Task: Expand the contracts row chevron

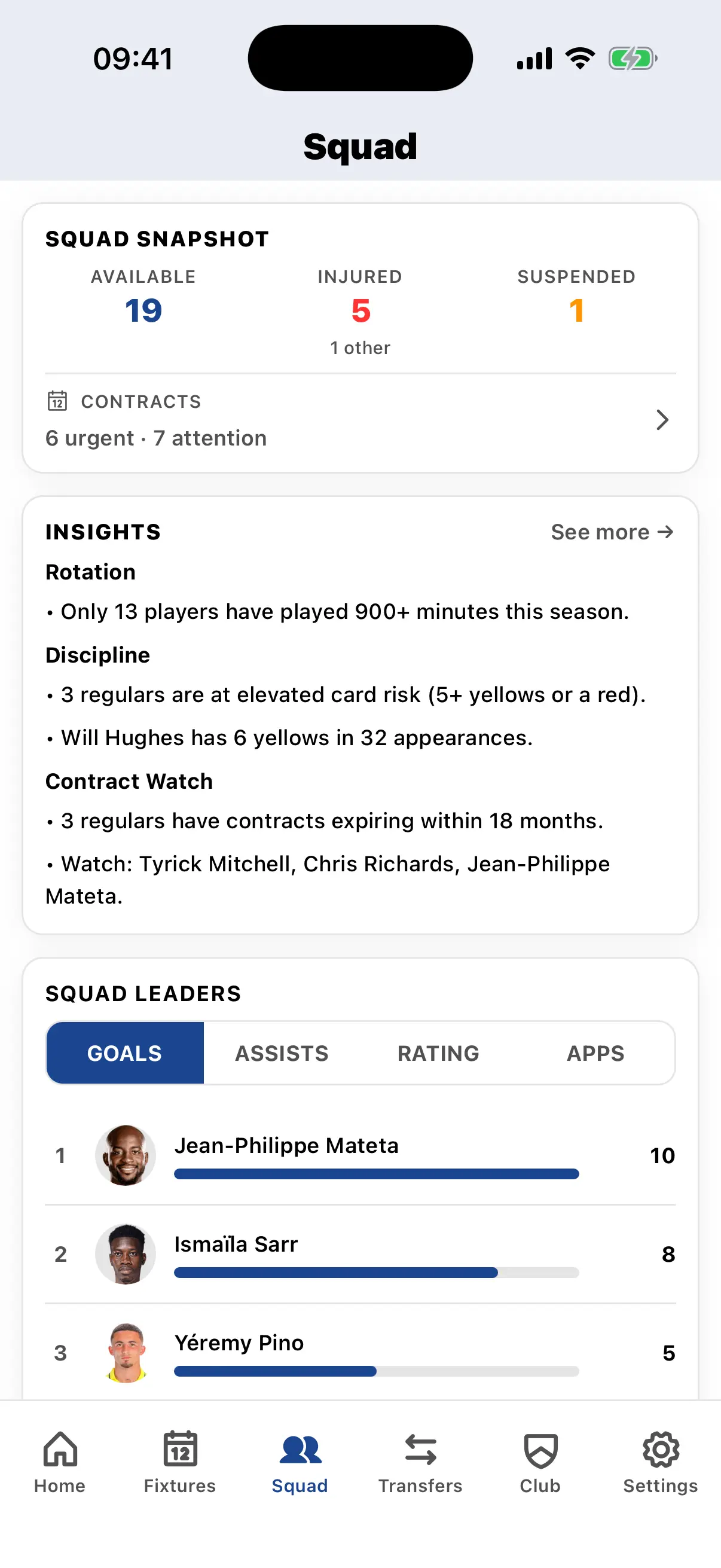Action: [662, 420]
